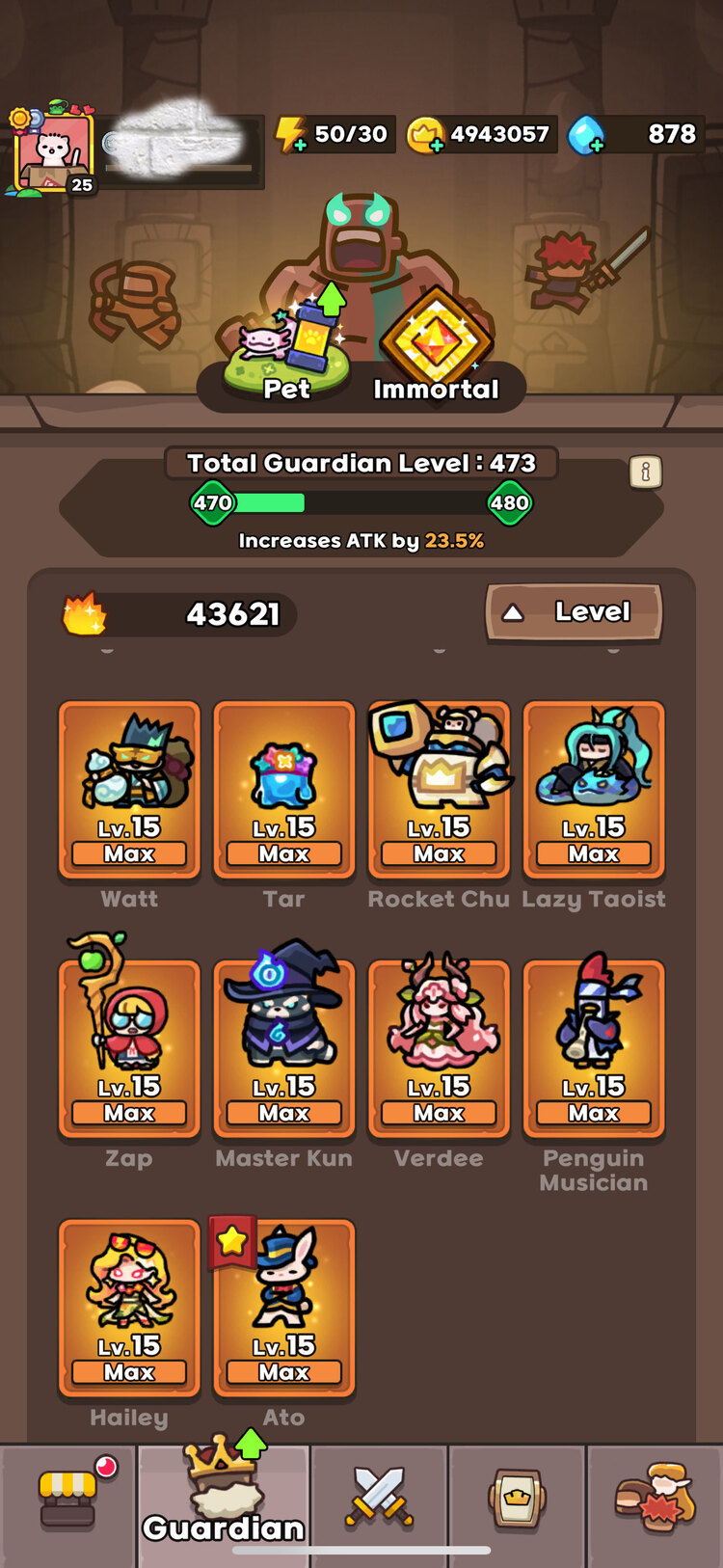Viewport: 723px width, 1568px height.
Task: View Master Kun guardian card
Action: coord(283,1048)
